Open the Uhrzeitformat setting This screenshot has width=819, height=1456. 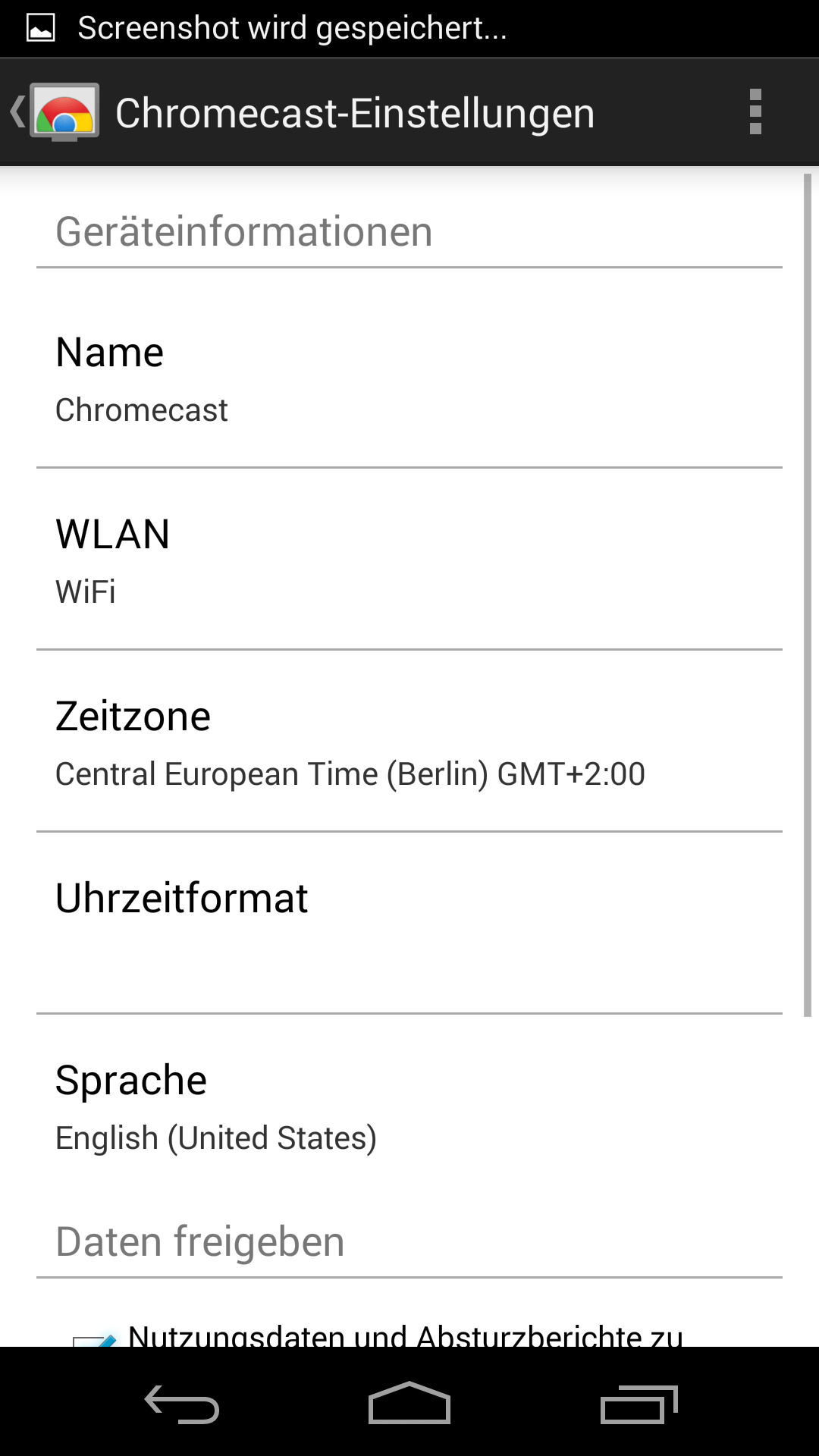409,921
